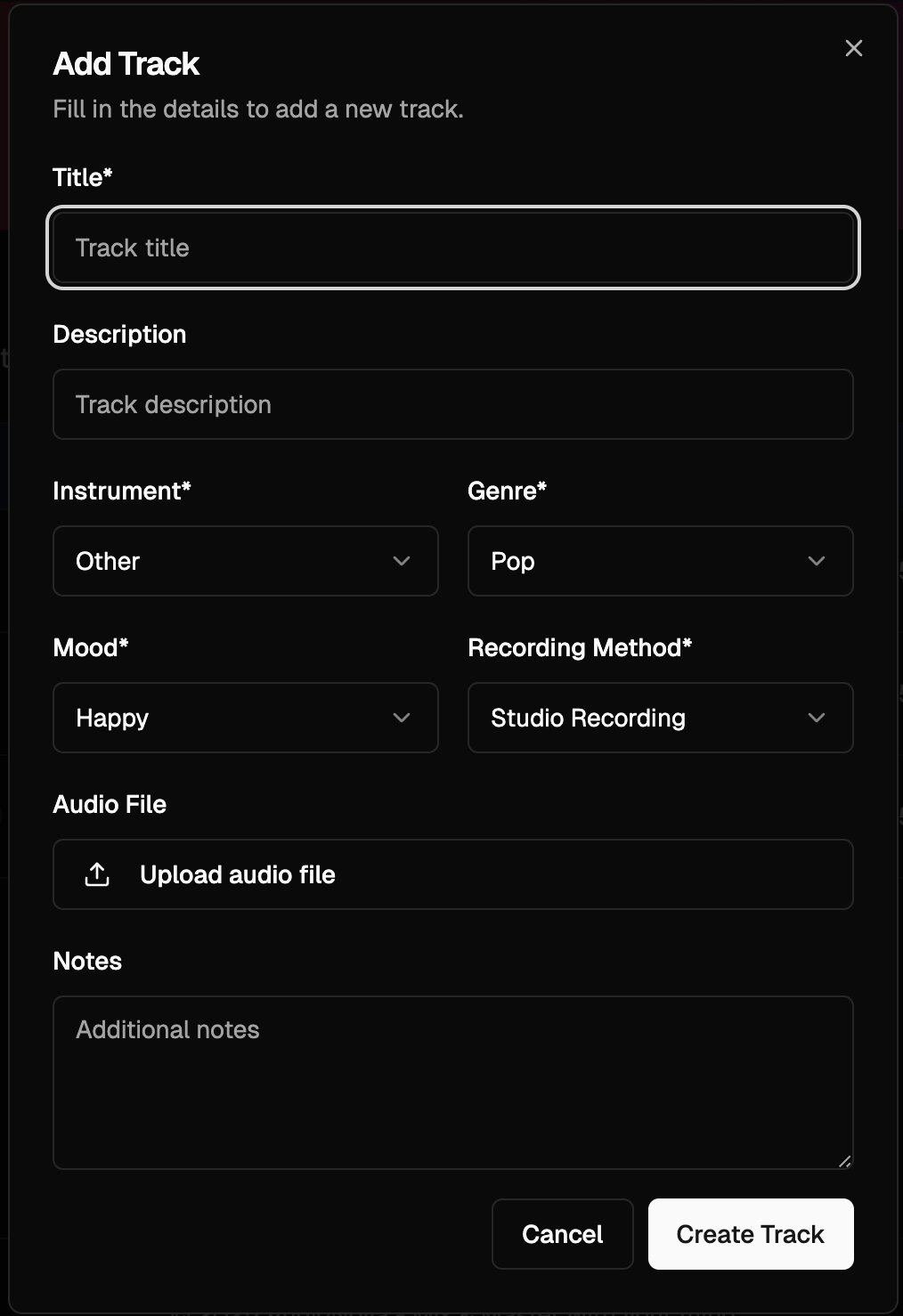The width and height of the screenshot is (903, 1316).
Task: Upload an audio file
Action: click(453, 874)
